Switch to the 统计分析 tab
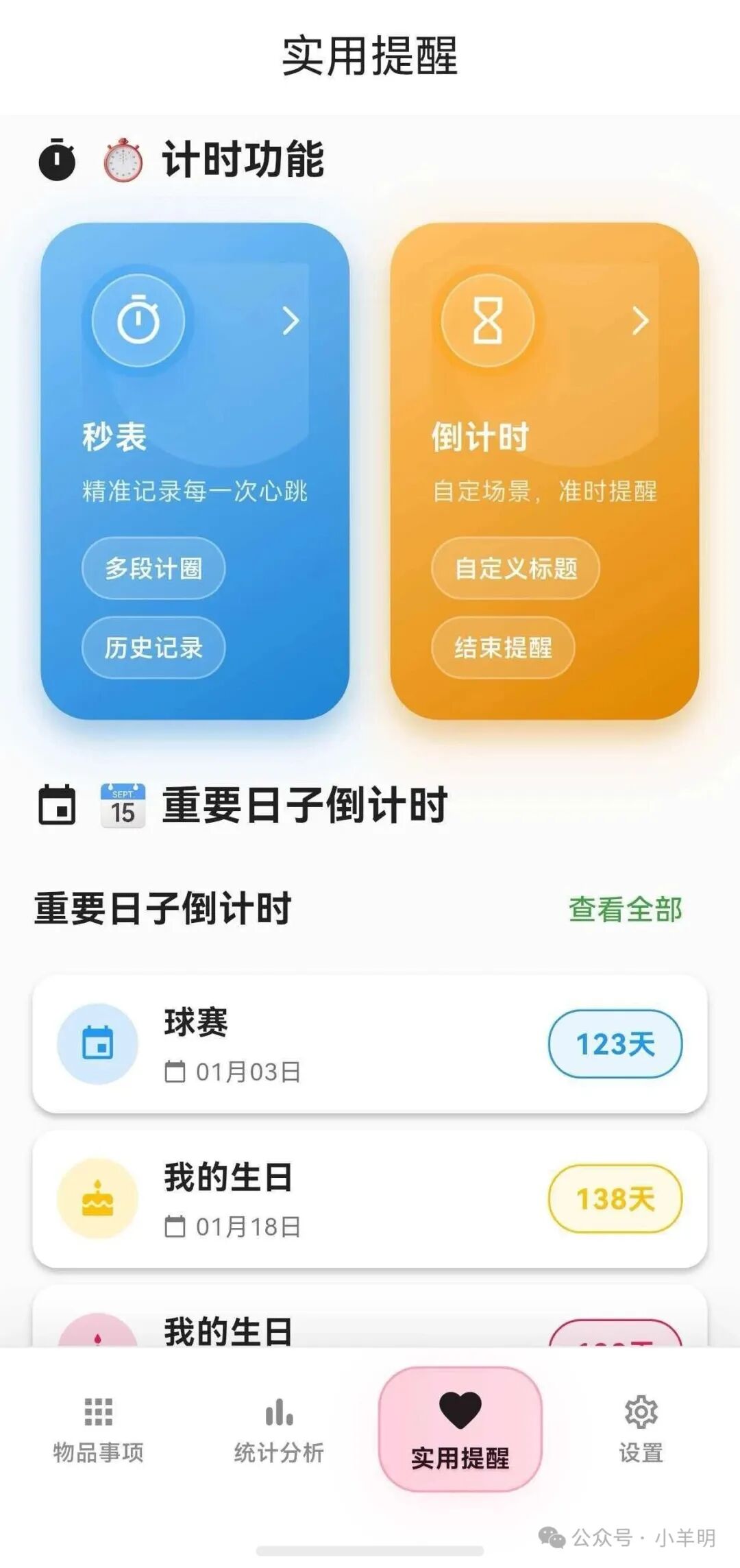 pyautogui.click(x=279, y=1429)
